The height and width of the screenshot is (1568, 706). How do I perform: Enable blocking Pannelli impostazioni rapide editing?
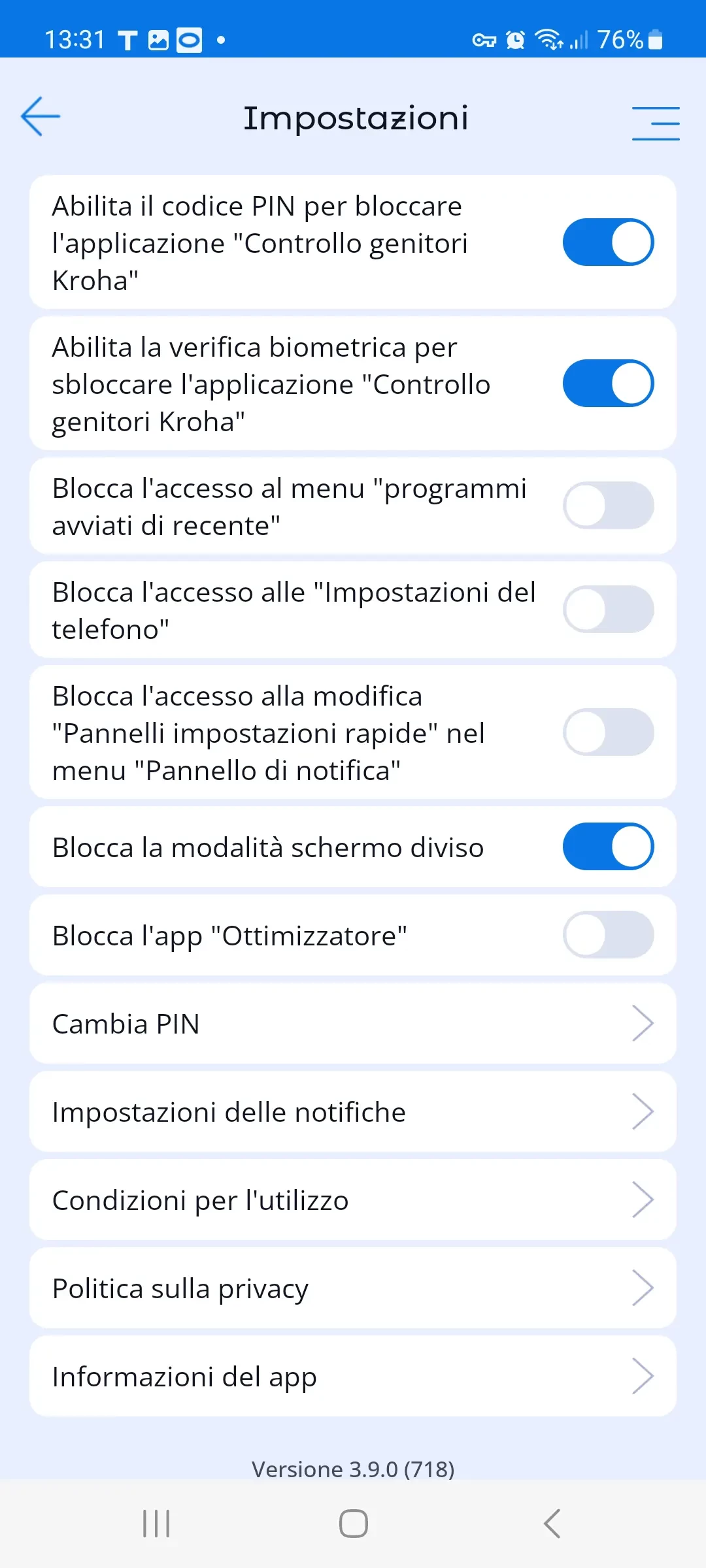click(608, 732)
